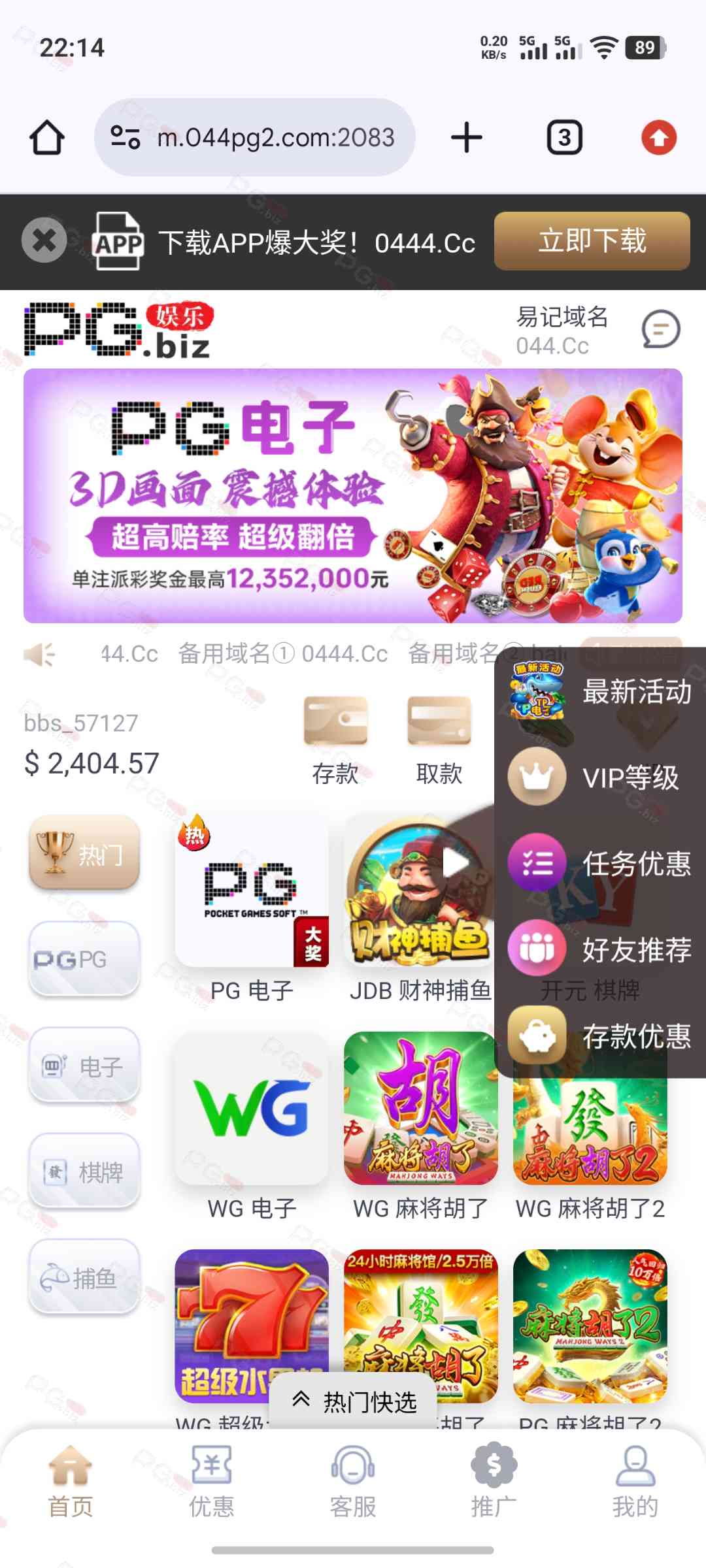Open a new browser tab
Image resolution: width=706 pixels, height=1568 pixels.
[x=467, y=138]
